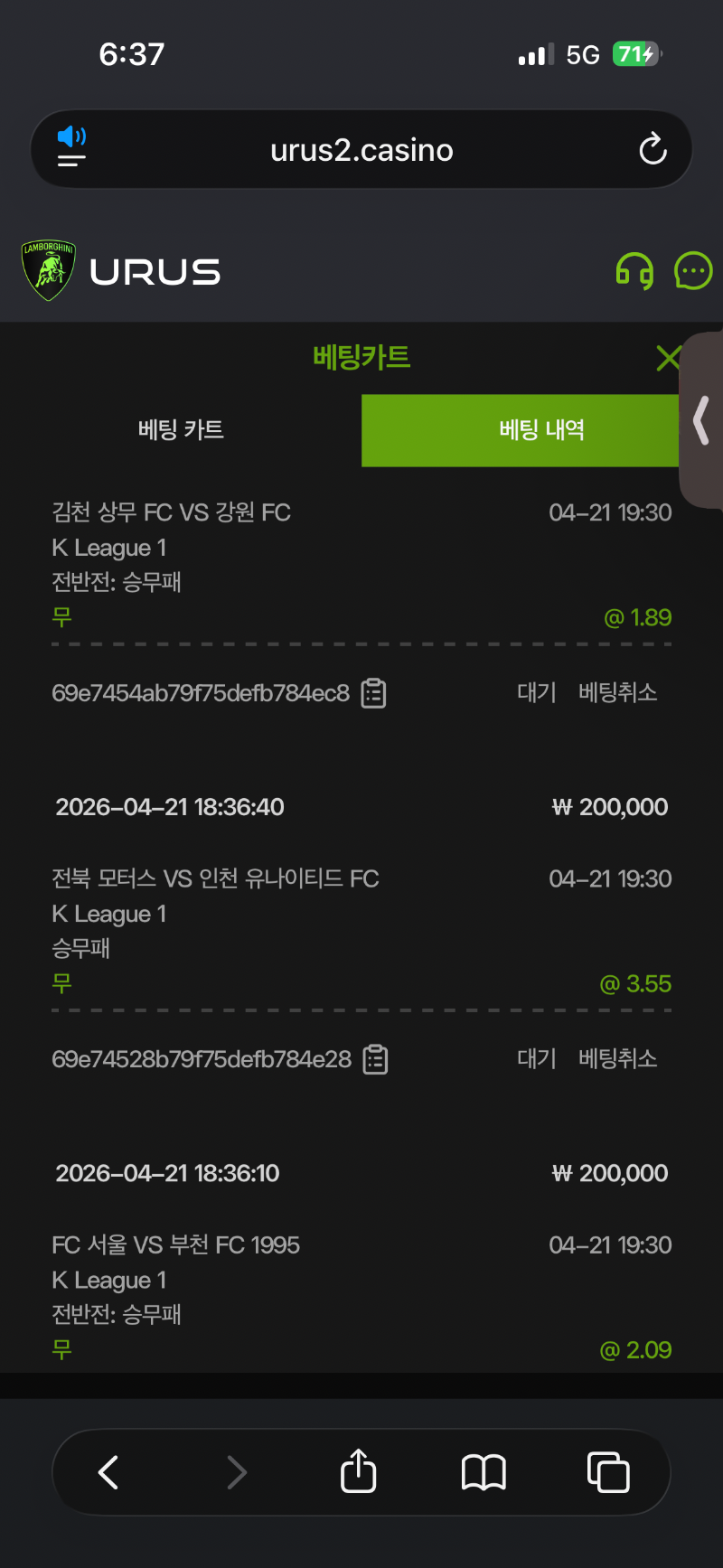Open the page settings menu in address bar

71,148
